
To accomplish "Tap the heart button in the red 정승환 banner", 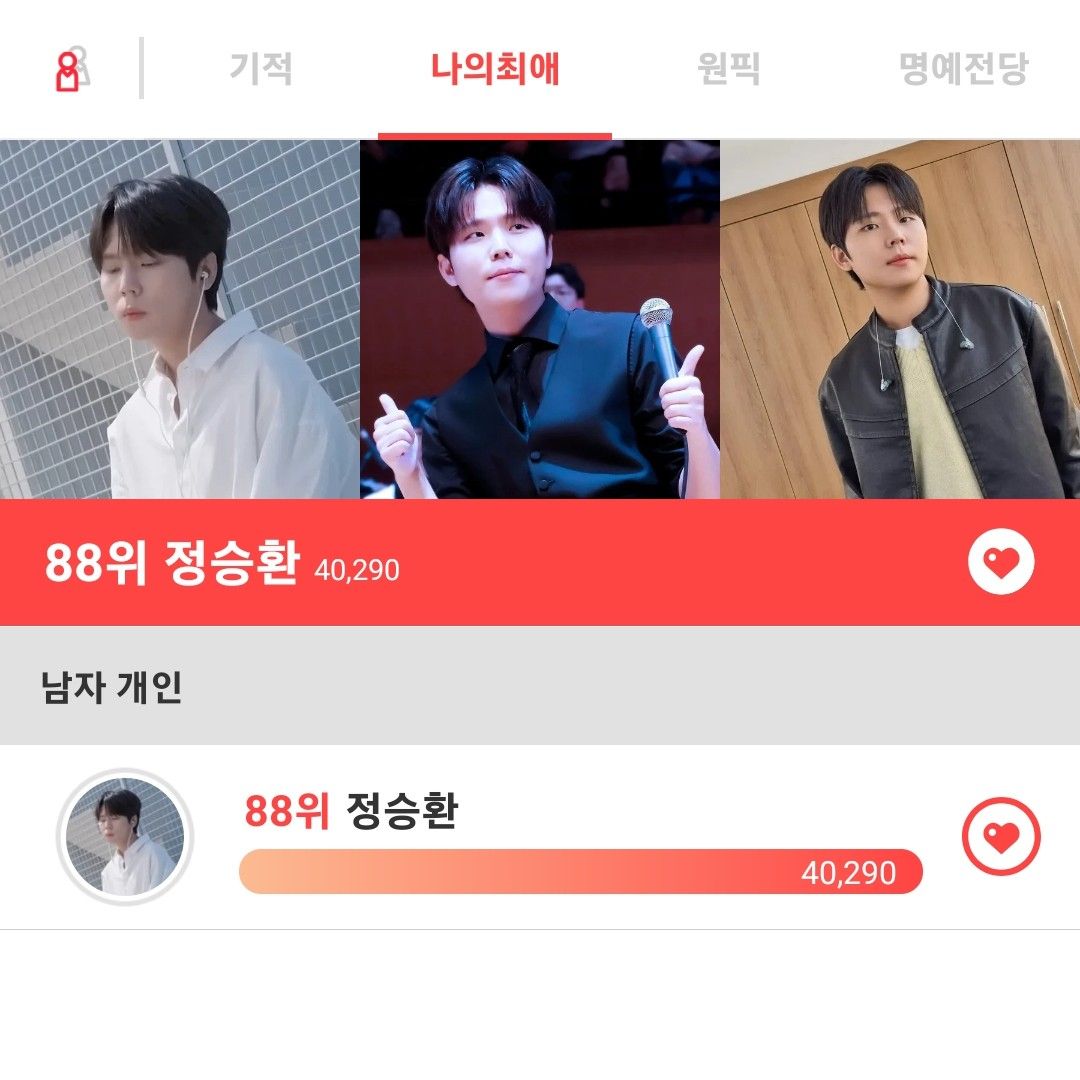I will [1001, 564].
